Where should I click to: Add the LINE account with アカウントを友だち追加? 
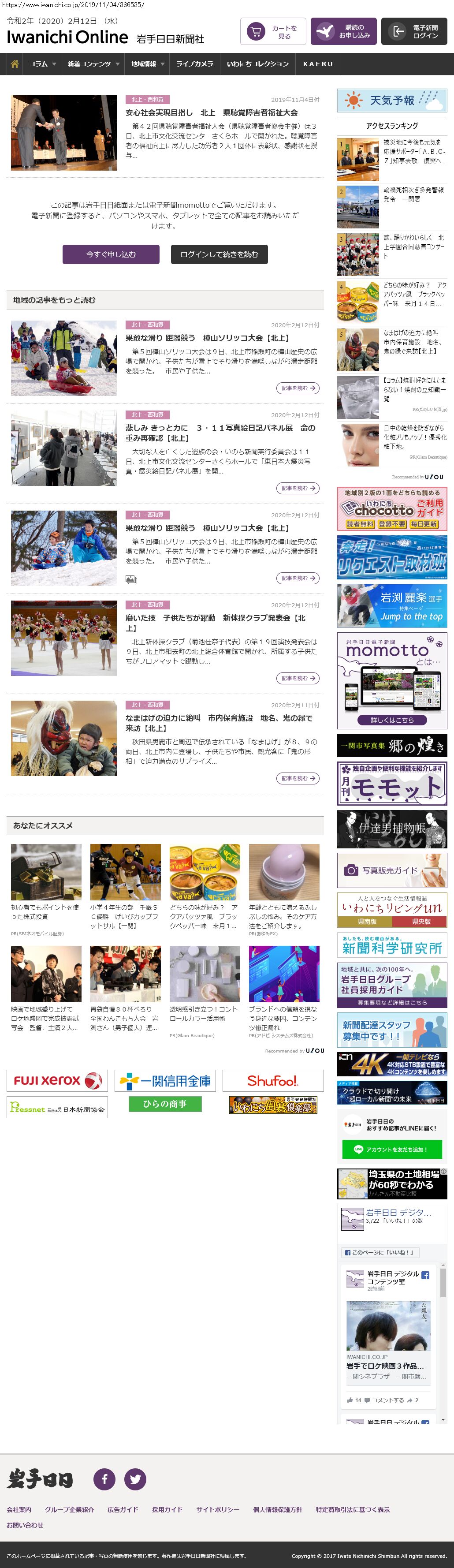pyautogui.click(x=391, y=1149)
